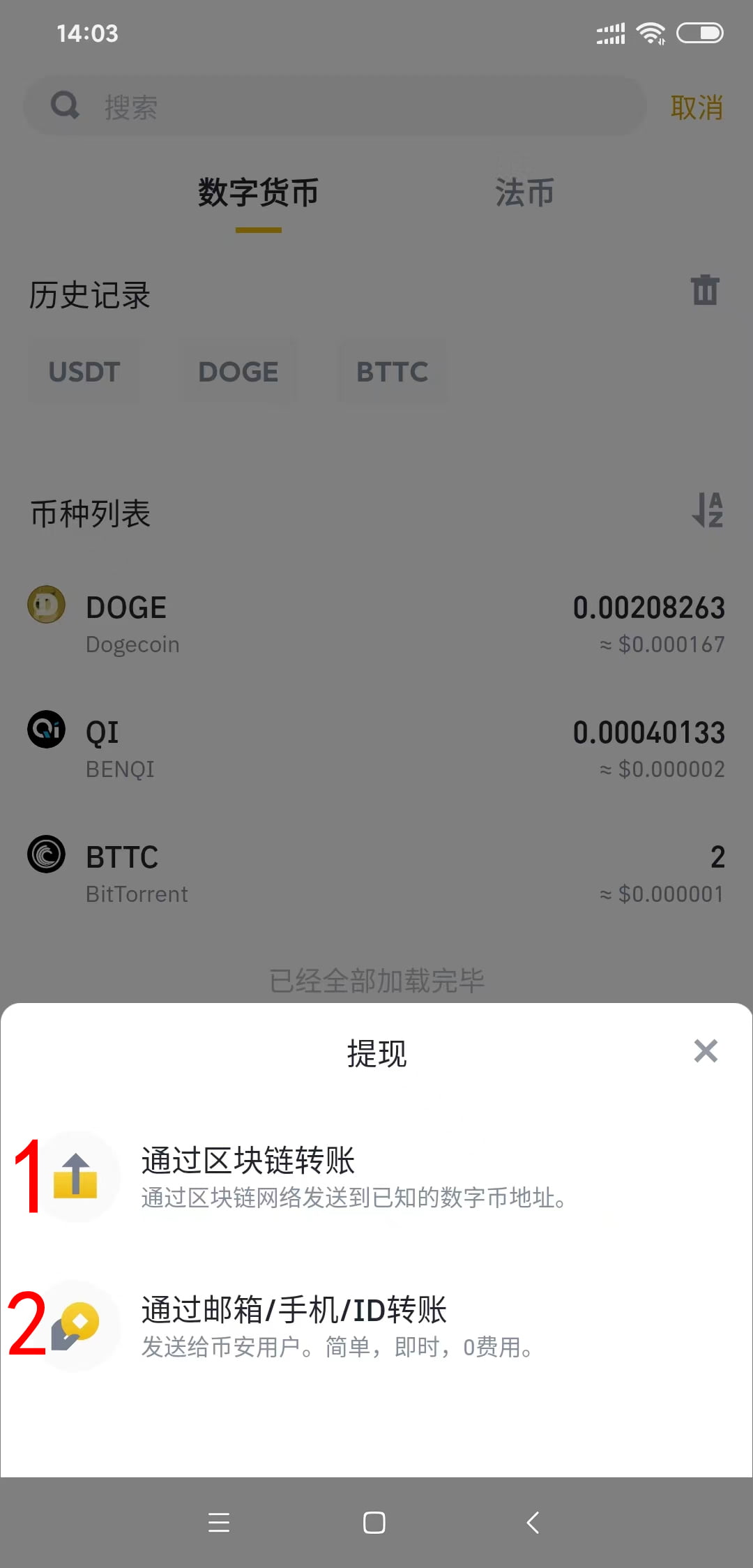This screenshot has width=753, height=1568.
Task: Select the USDT history chip
Action: click(84, 372)
